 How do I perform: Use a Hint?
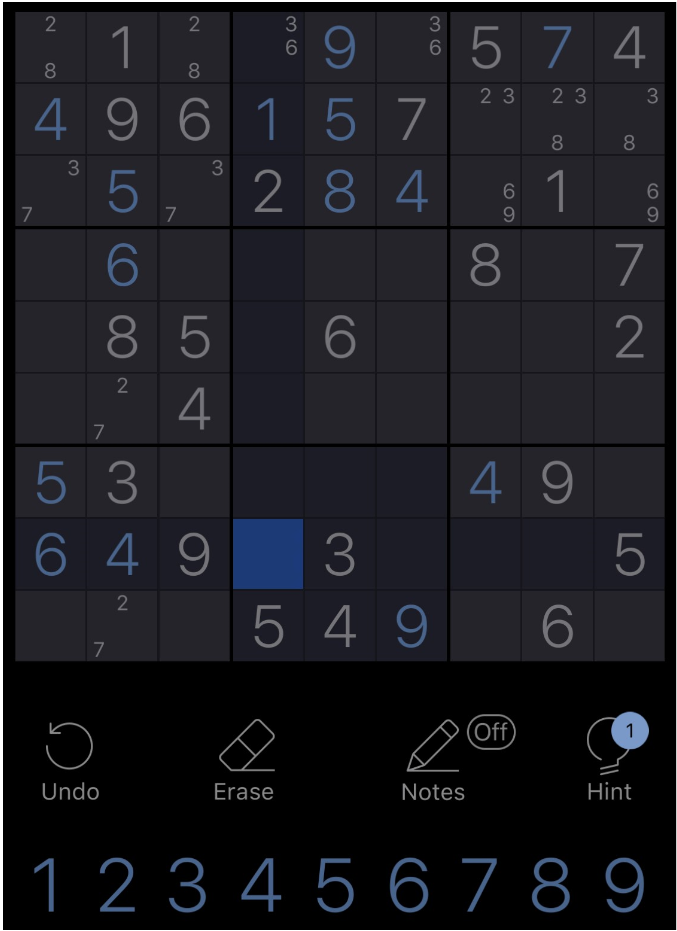pyautogui.click(x=610, y=760)
